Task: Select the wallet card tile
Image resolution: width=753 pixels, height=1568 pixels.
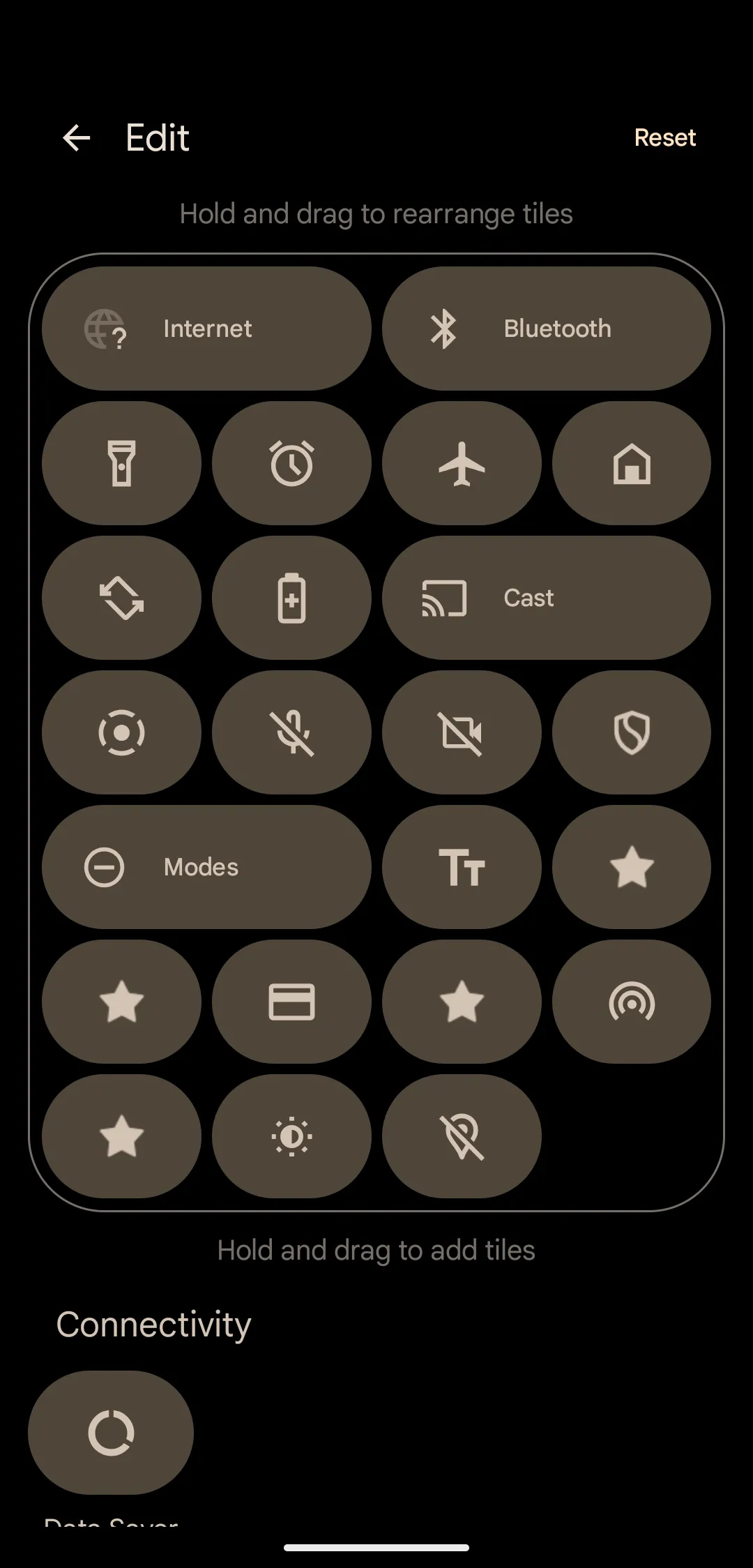Action: (291, 1002)
